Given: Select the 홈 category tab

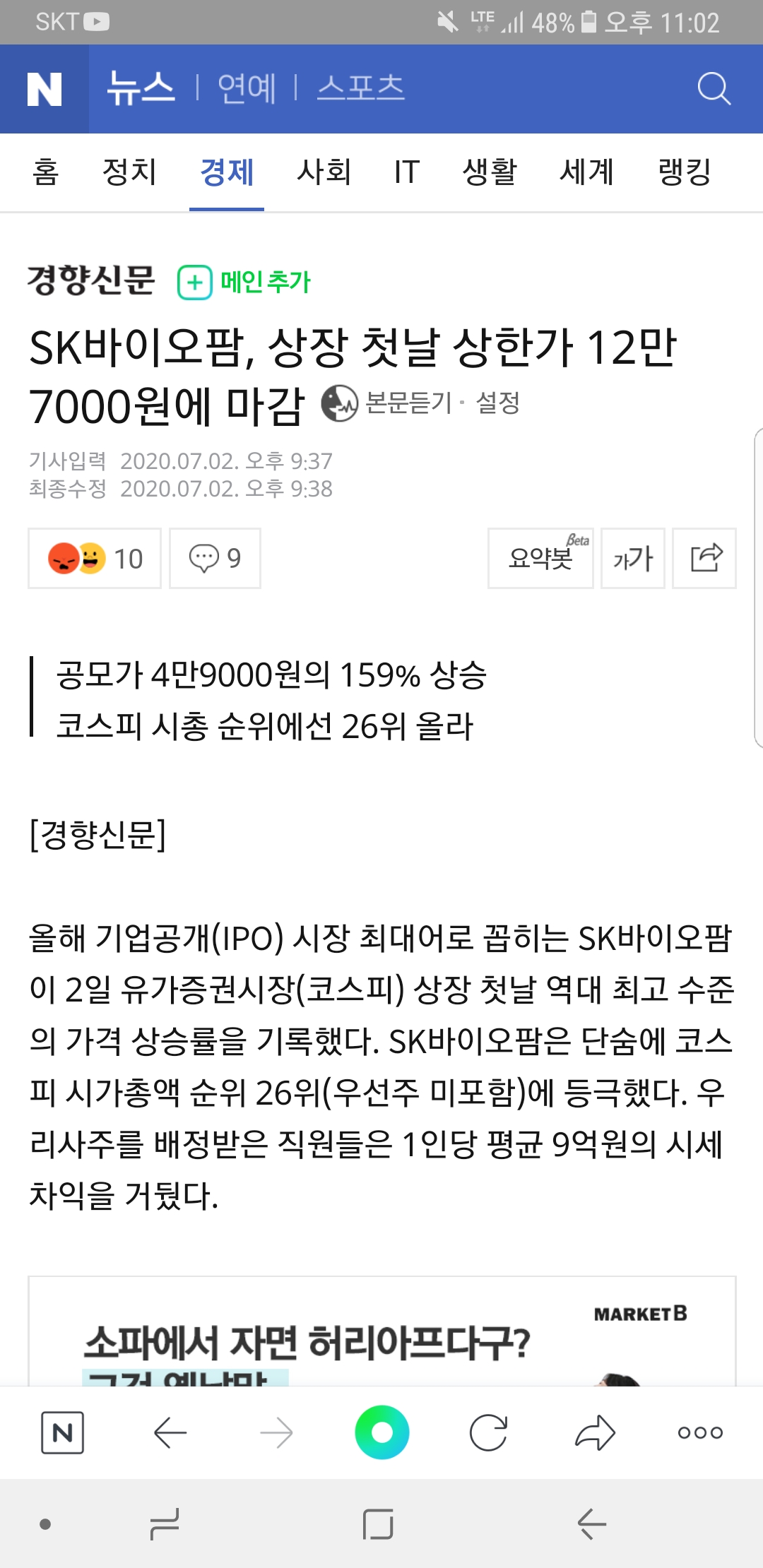Looking at the screenshot, I should click(x=46, y=172).
